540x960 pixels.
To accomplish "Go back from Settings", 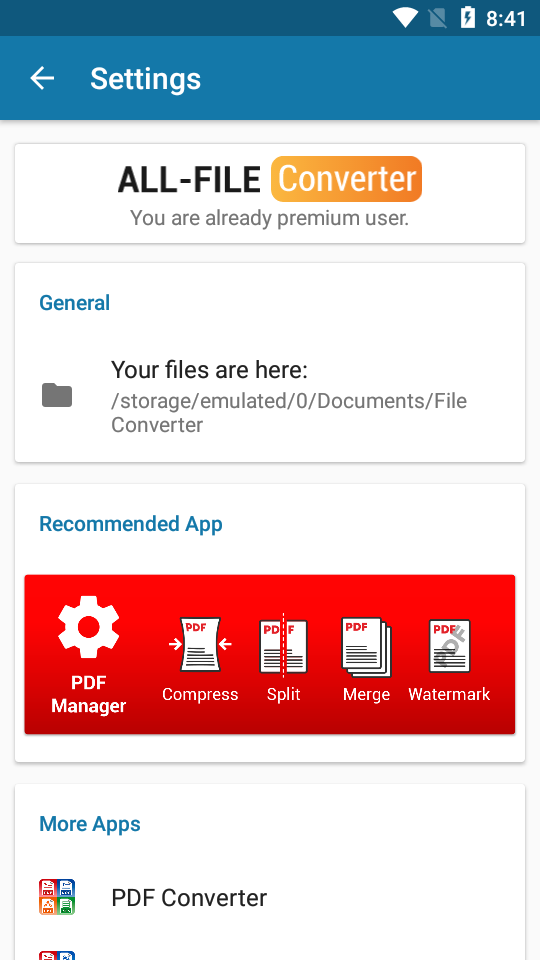I will coord(42,78).
